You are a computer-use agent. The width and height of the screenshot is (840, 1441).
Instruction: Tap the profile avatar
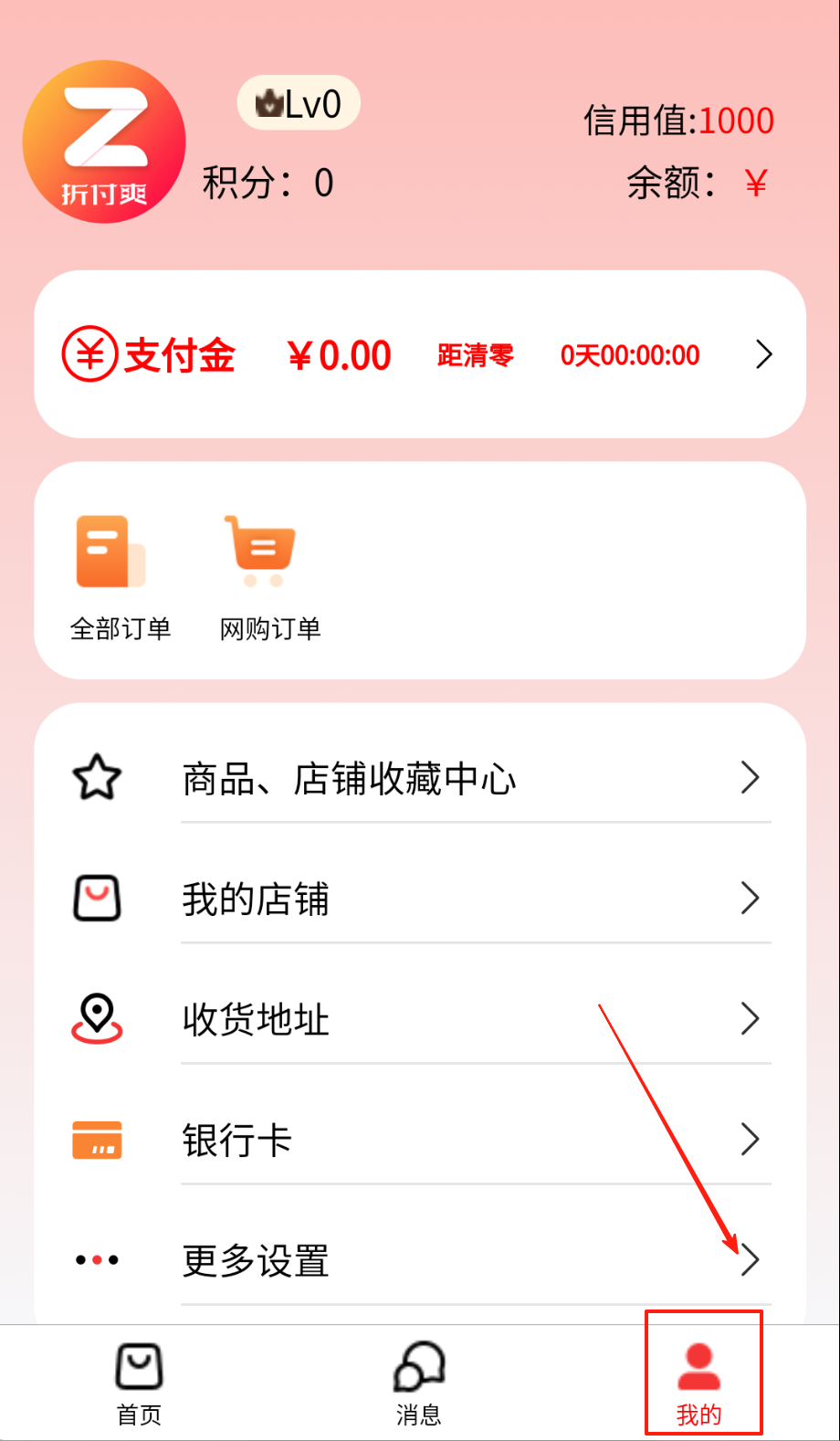104,142
